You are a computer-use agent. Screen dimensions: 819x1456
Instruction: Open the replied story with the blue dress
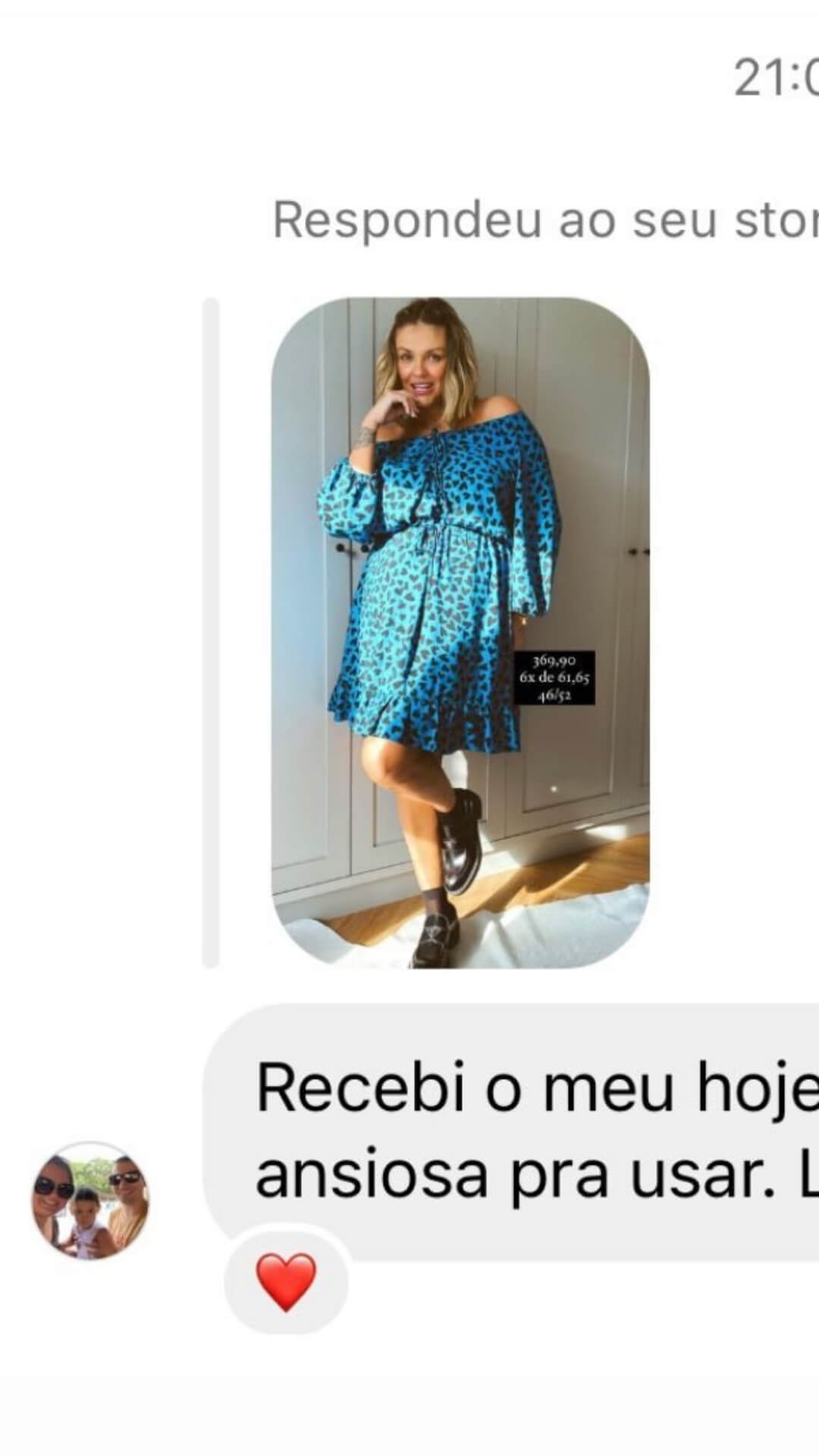[x=460, y=632]
